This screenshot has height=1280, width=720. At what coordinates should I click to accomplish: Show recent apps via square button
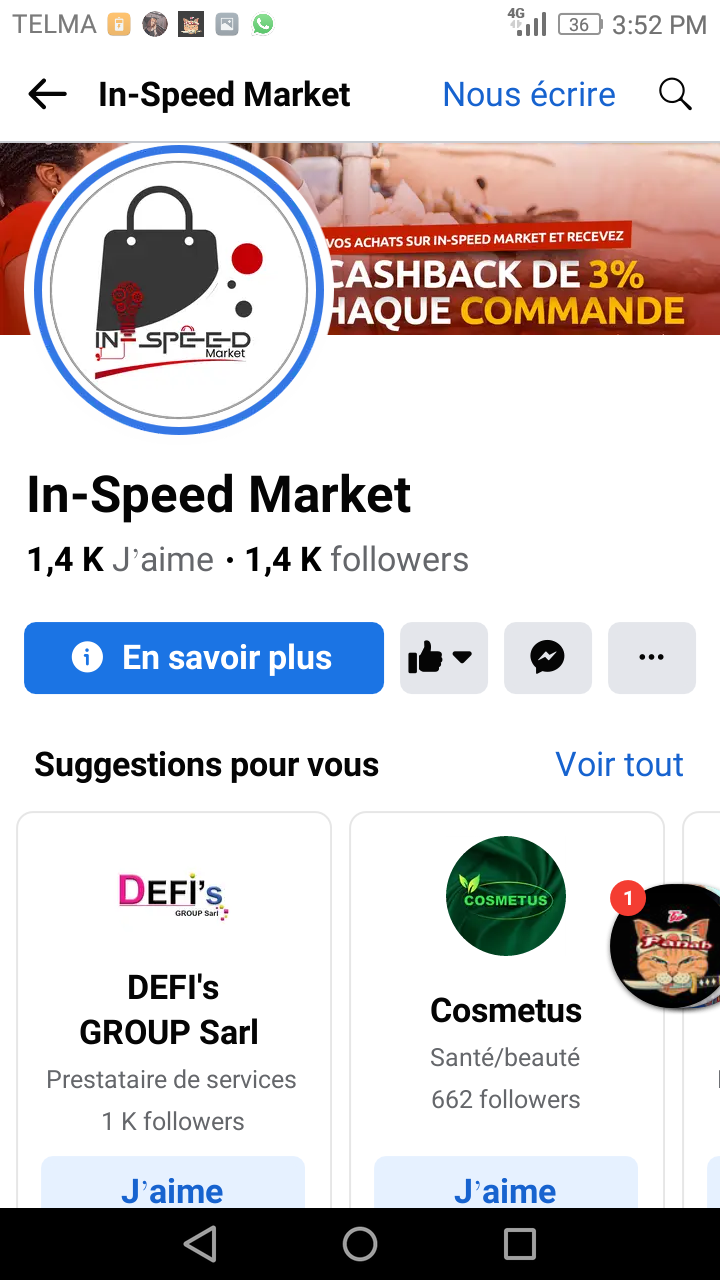(520, 1244)
